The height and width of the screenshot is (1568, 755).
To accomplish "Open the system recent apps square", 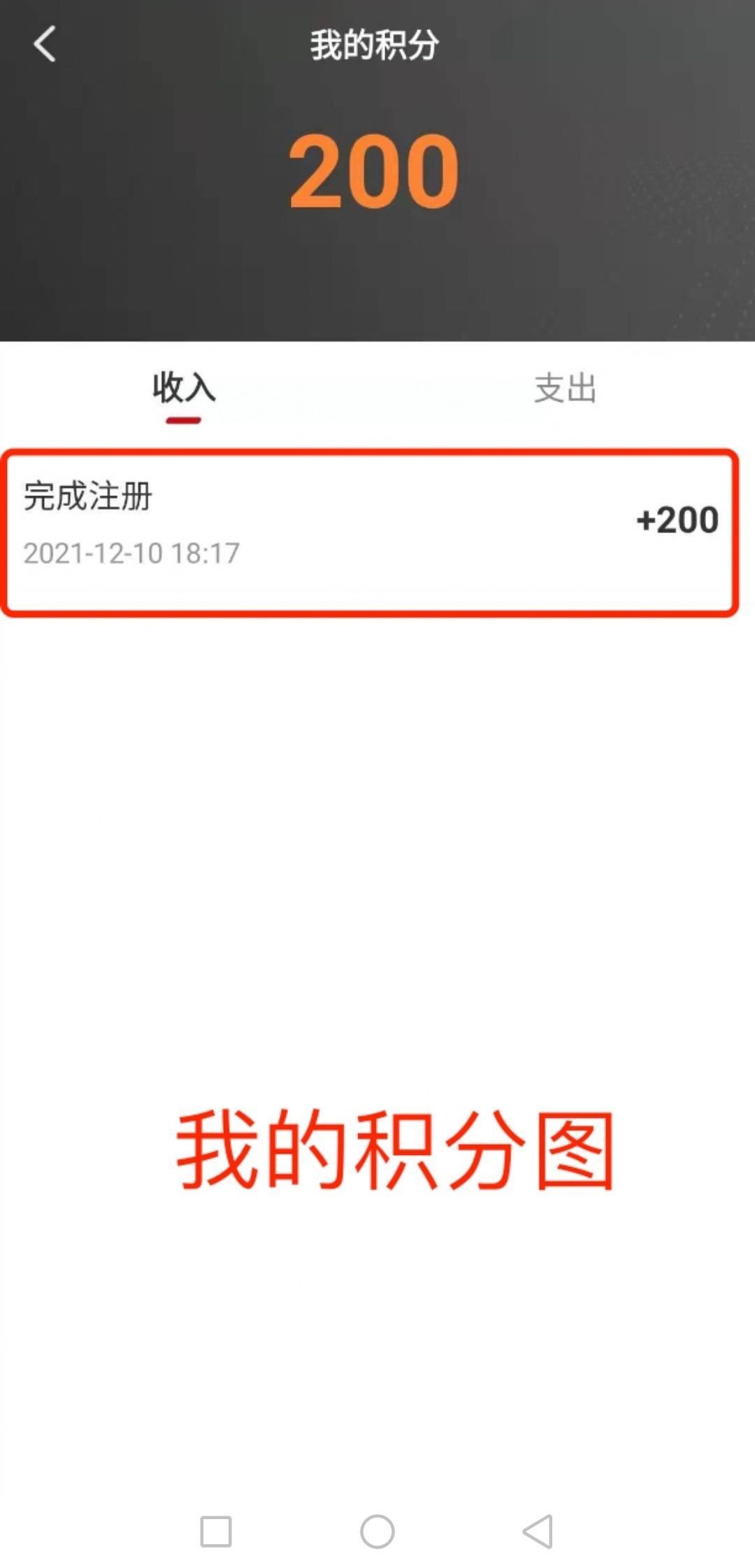I will 216,1532.
